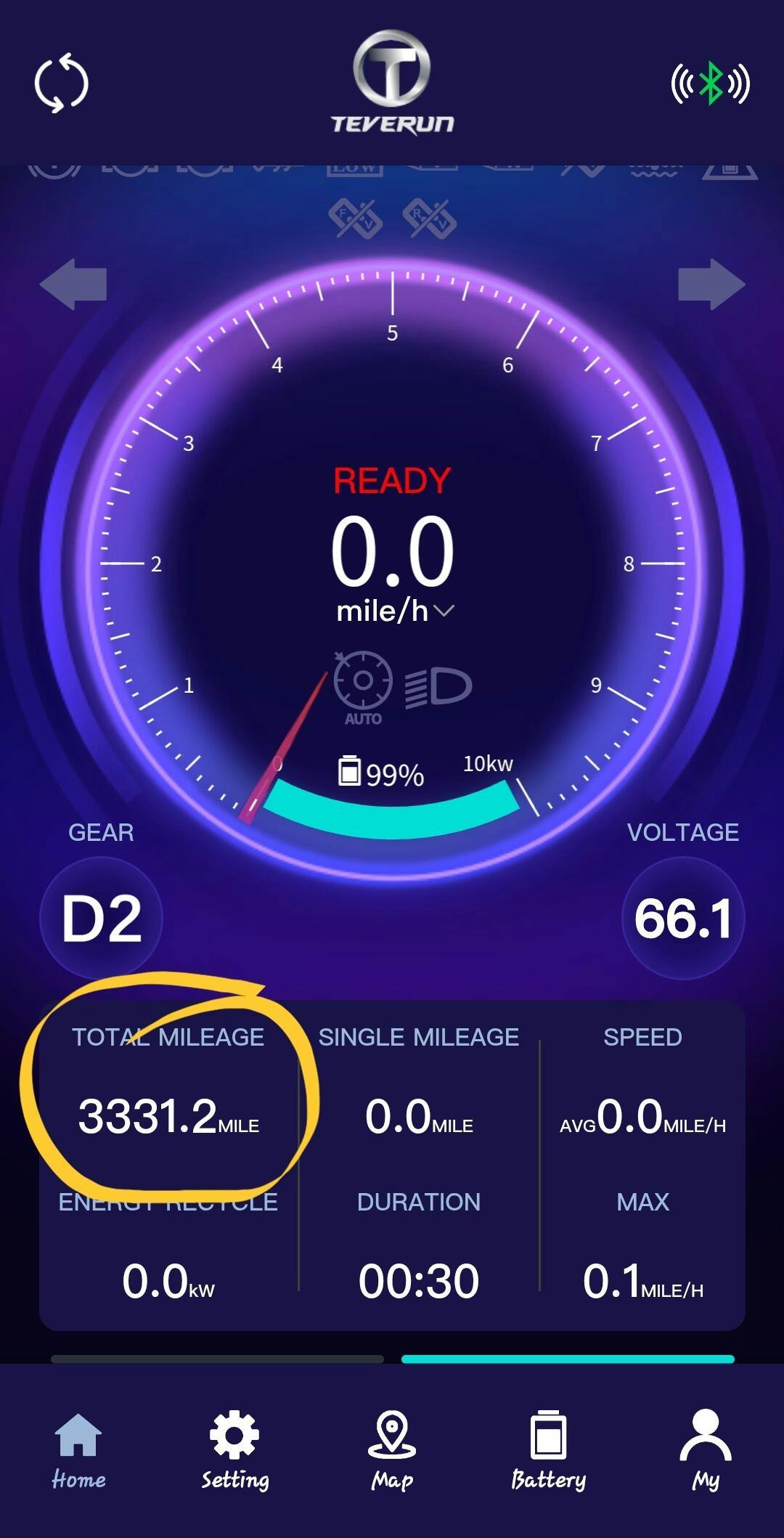Open the Battery tab
The image size is (784, 1538).
[548, 1449]
